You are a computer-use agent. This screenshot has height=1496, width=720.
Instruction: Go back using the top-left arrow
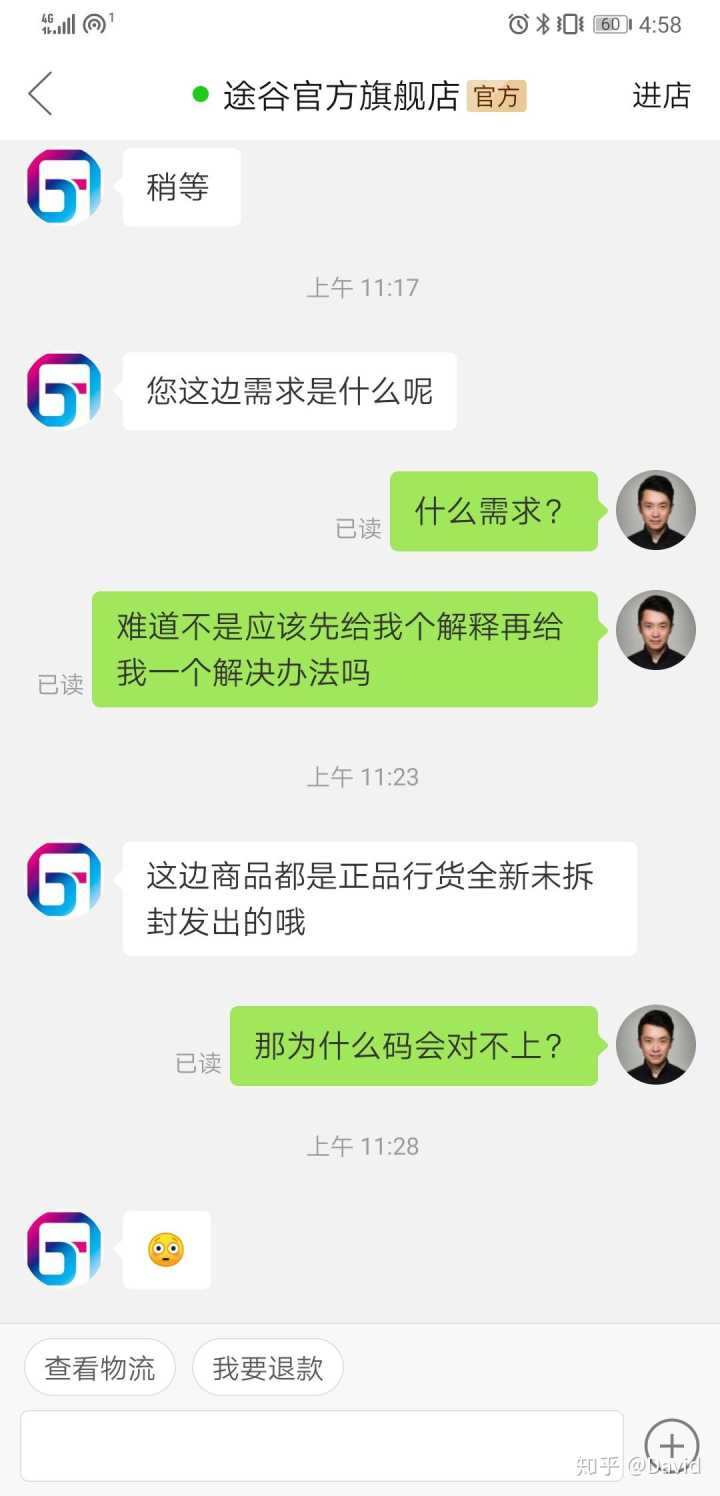[x=40, y=95]
